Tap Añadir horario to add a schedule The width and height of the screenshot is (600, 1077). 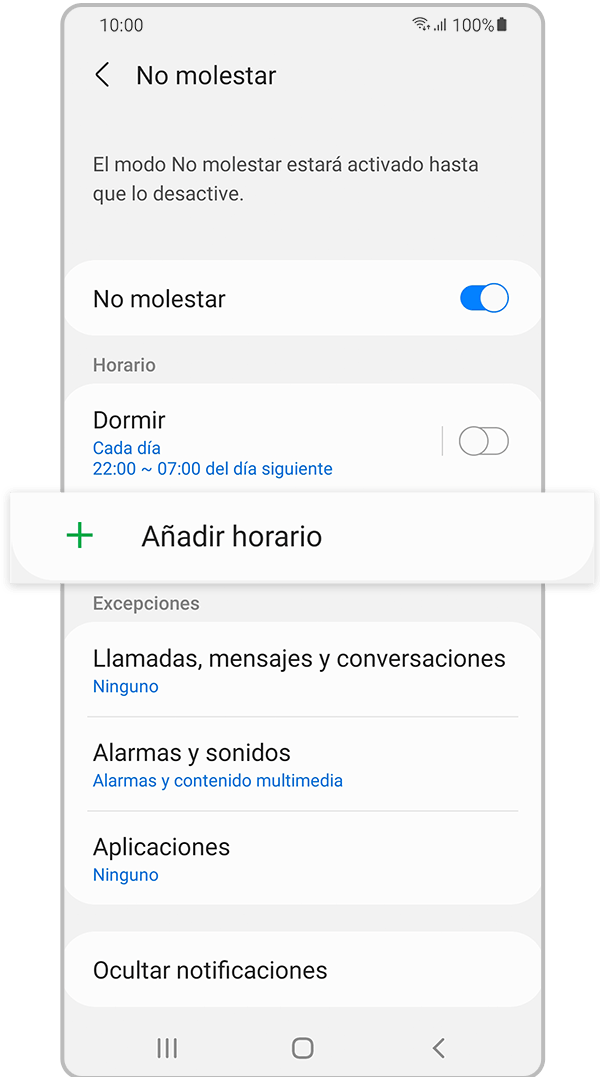230,537
